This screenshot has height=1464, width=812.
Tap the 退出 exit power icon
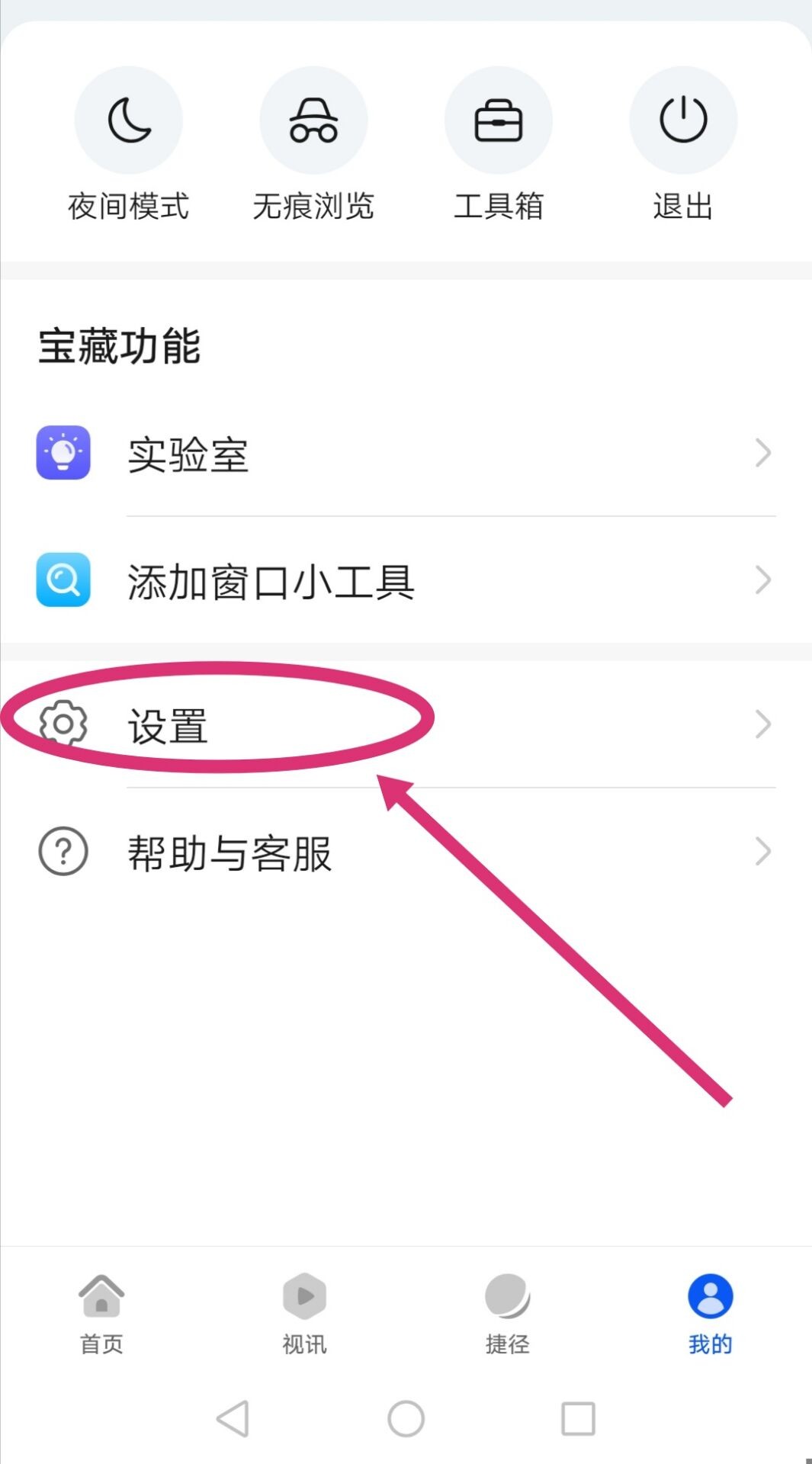click(683, 120)
